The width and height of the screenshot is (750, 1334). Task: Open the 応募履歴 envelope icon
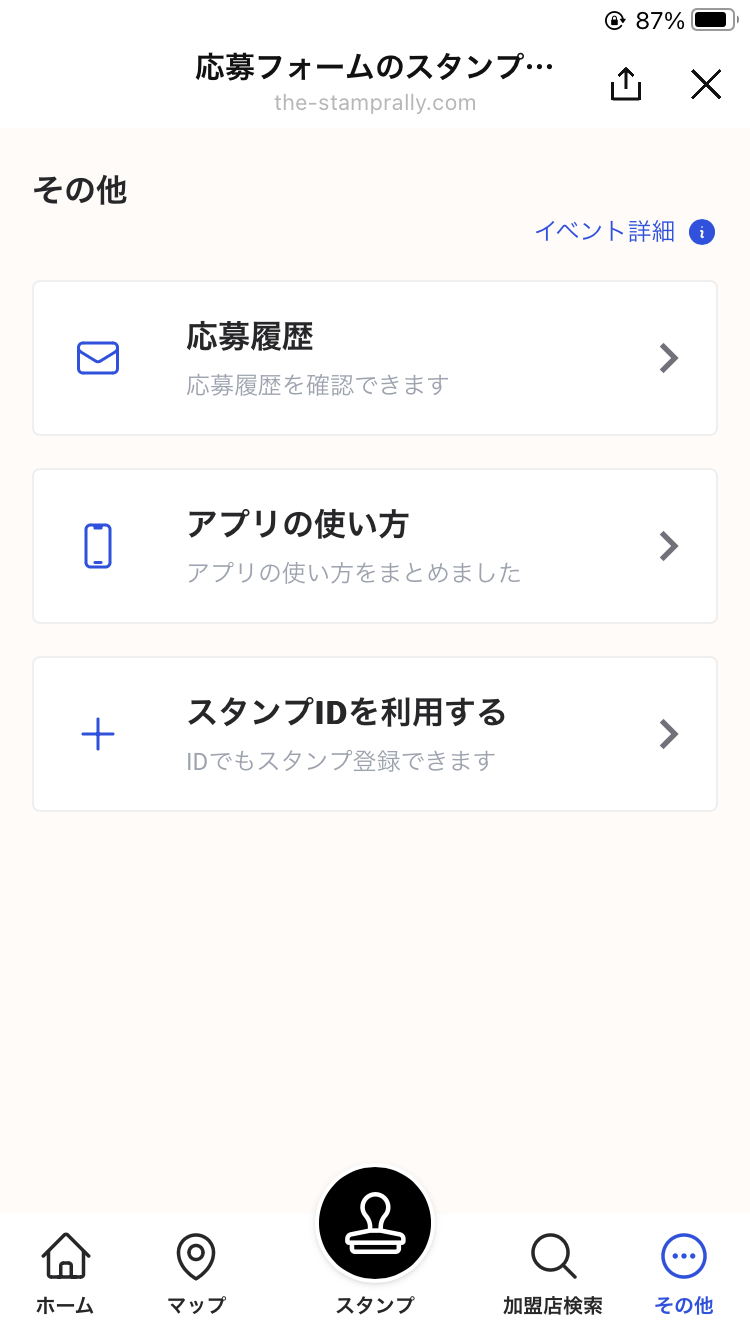click(x=97, y=357)
